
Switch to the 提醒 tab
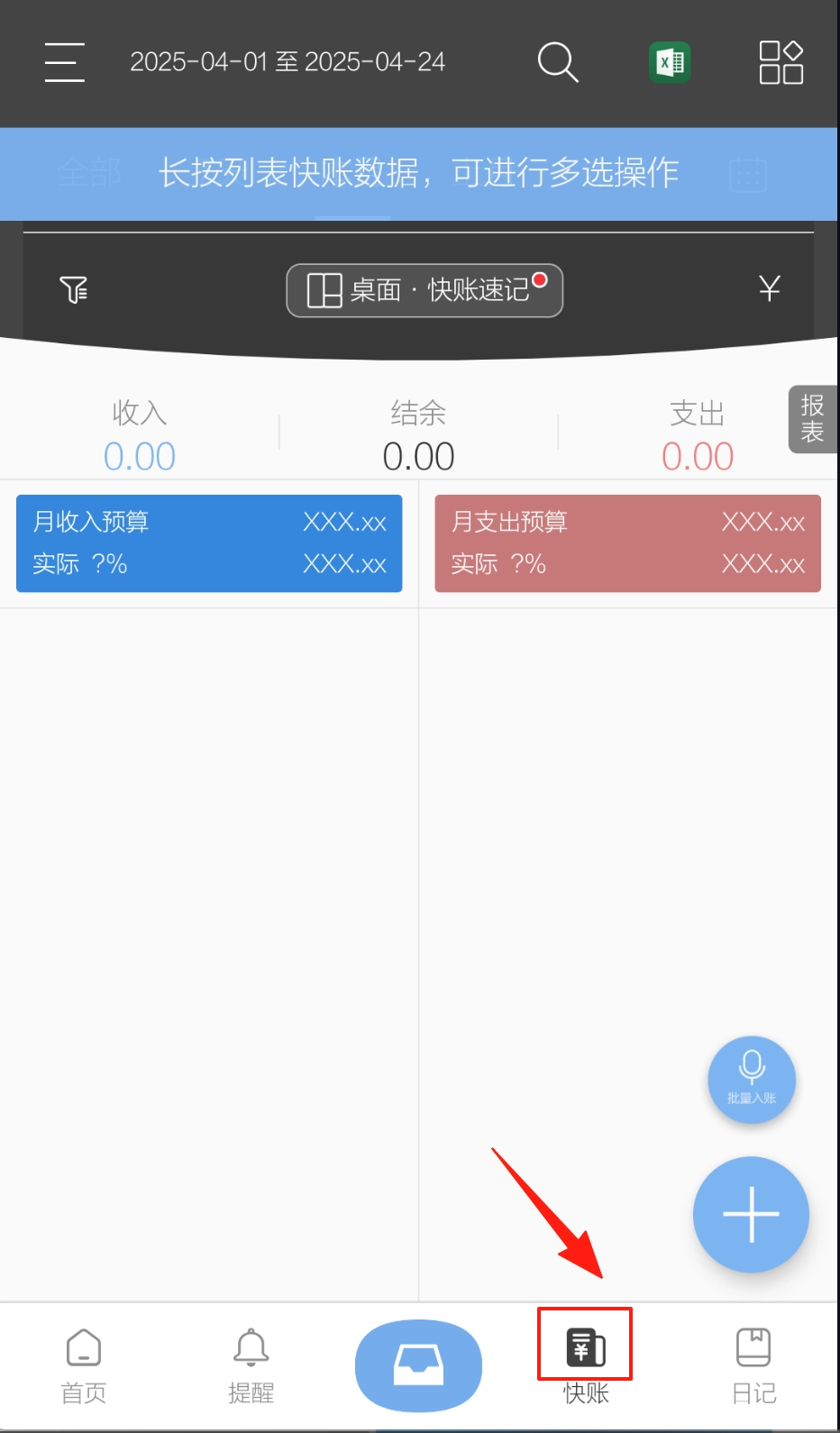pyautogui.click(x=251, y=1365)
